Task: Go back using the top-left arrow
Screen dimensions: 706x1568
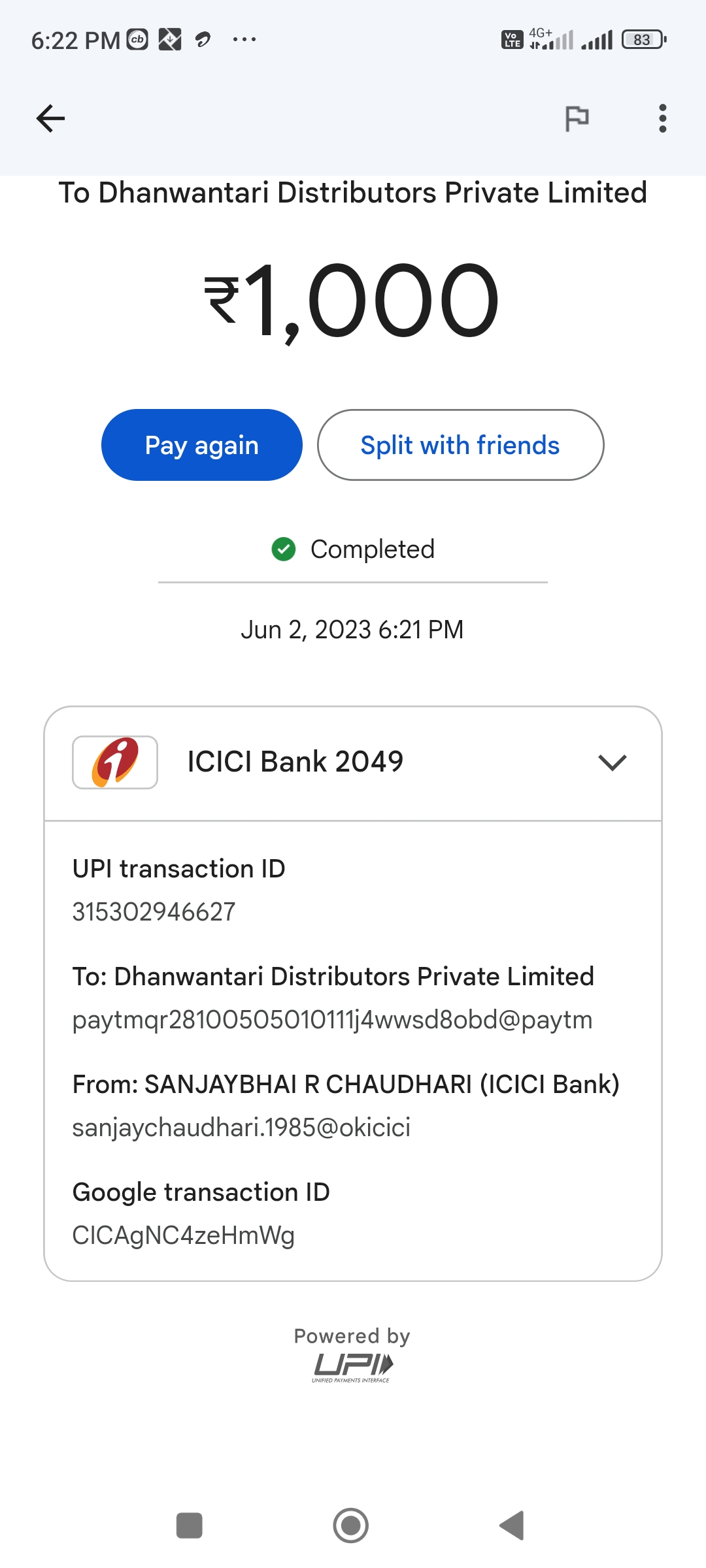Action: click(x=50, y=118)
